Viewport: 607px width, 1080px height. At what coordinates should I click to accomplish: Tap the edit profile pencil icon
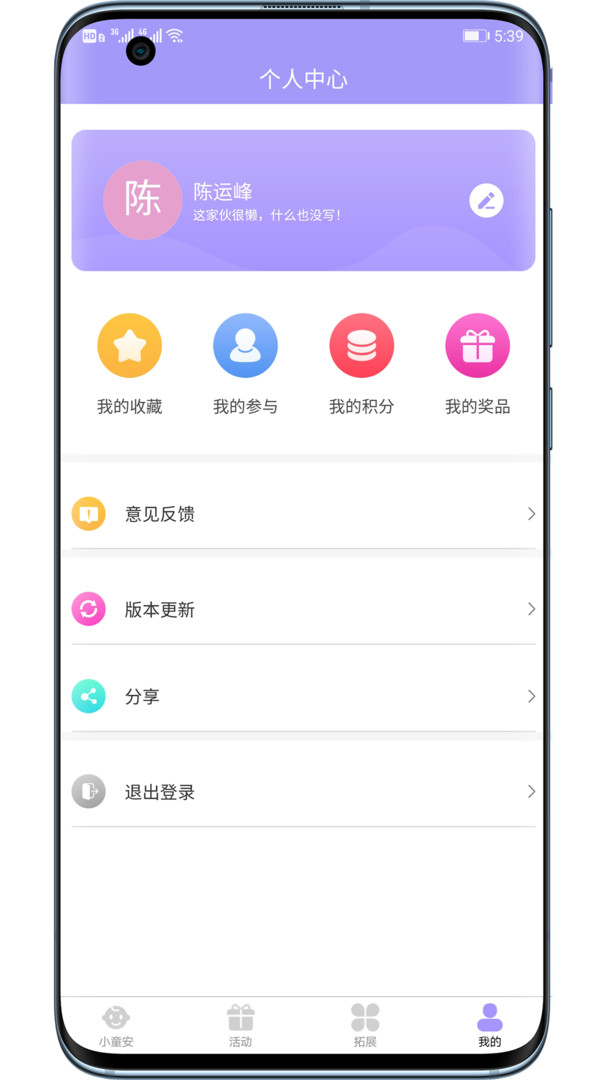[486, 200]
